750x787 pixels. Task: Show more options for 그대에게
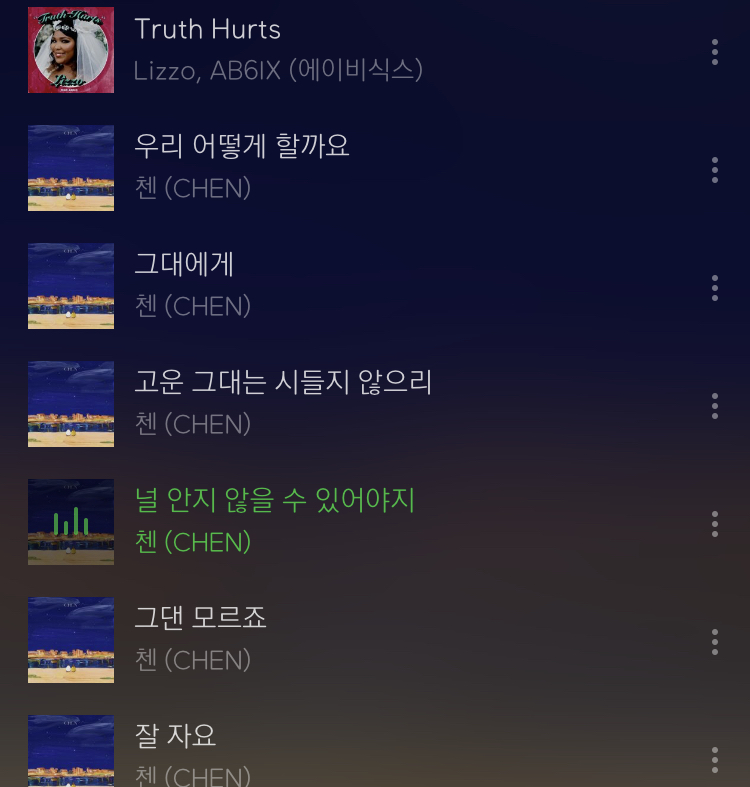[715, 288]
